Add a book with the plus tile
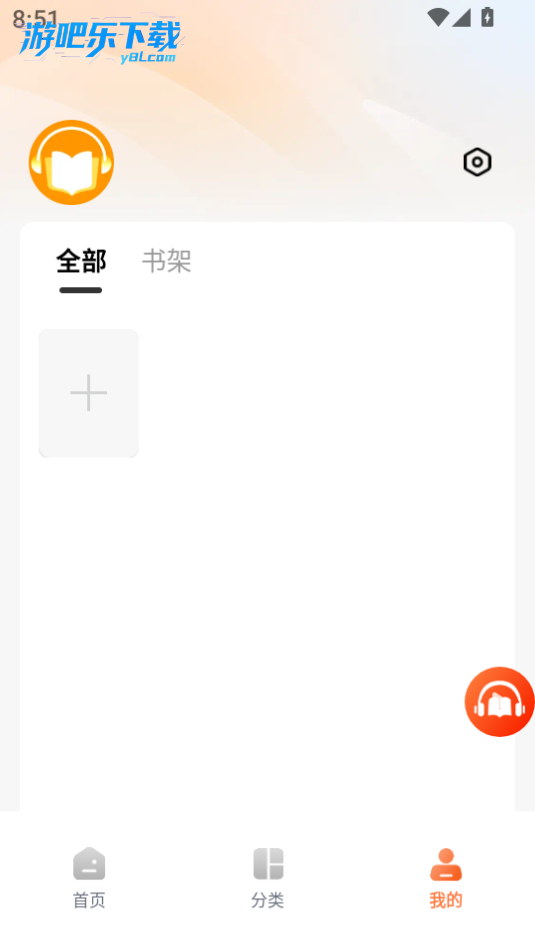 coord(89,393)
